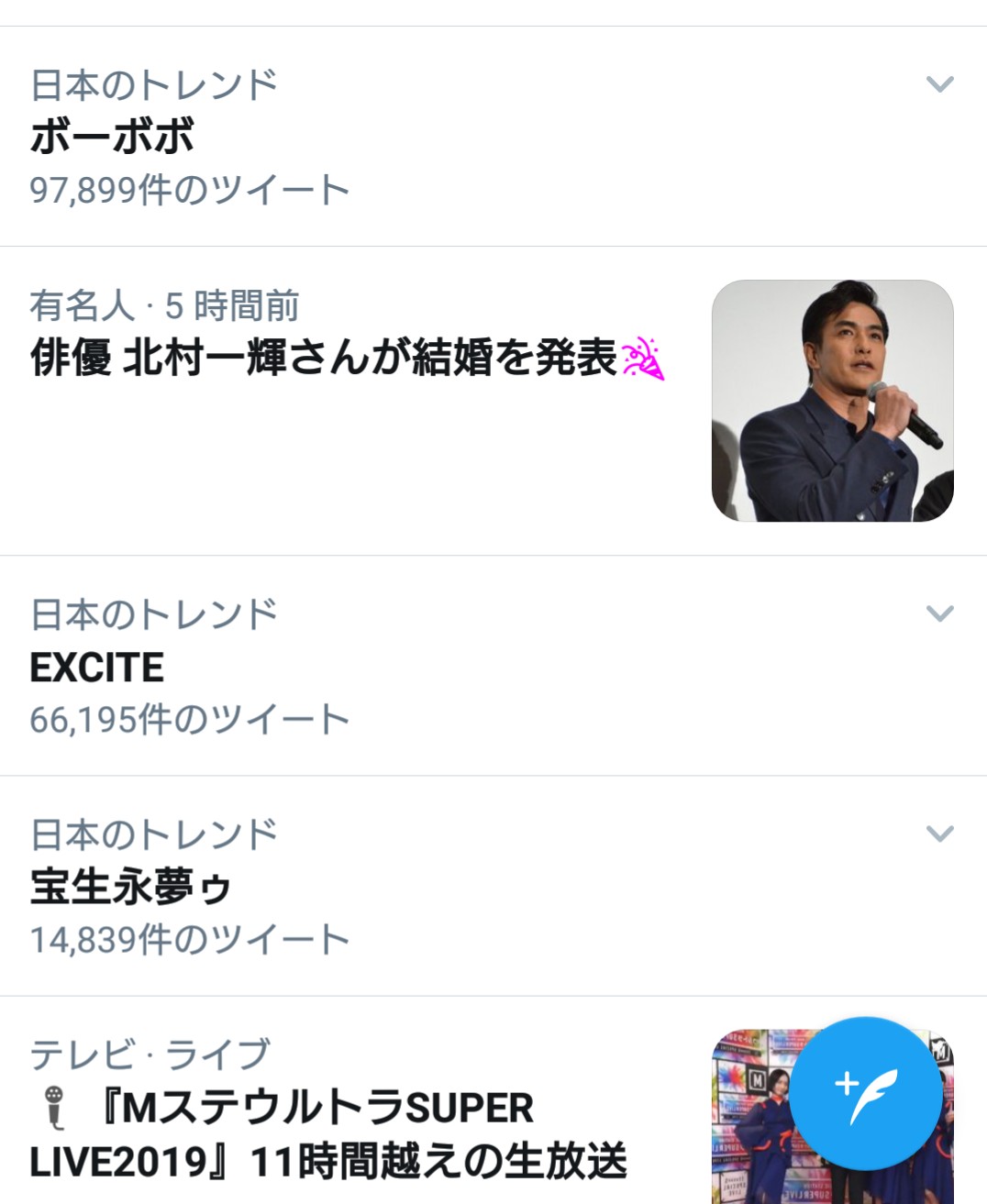Expand options chevron for 宝生永夢ゥ trend
987x1204 pixels.
point(939,834)
